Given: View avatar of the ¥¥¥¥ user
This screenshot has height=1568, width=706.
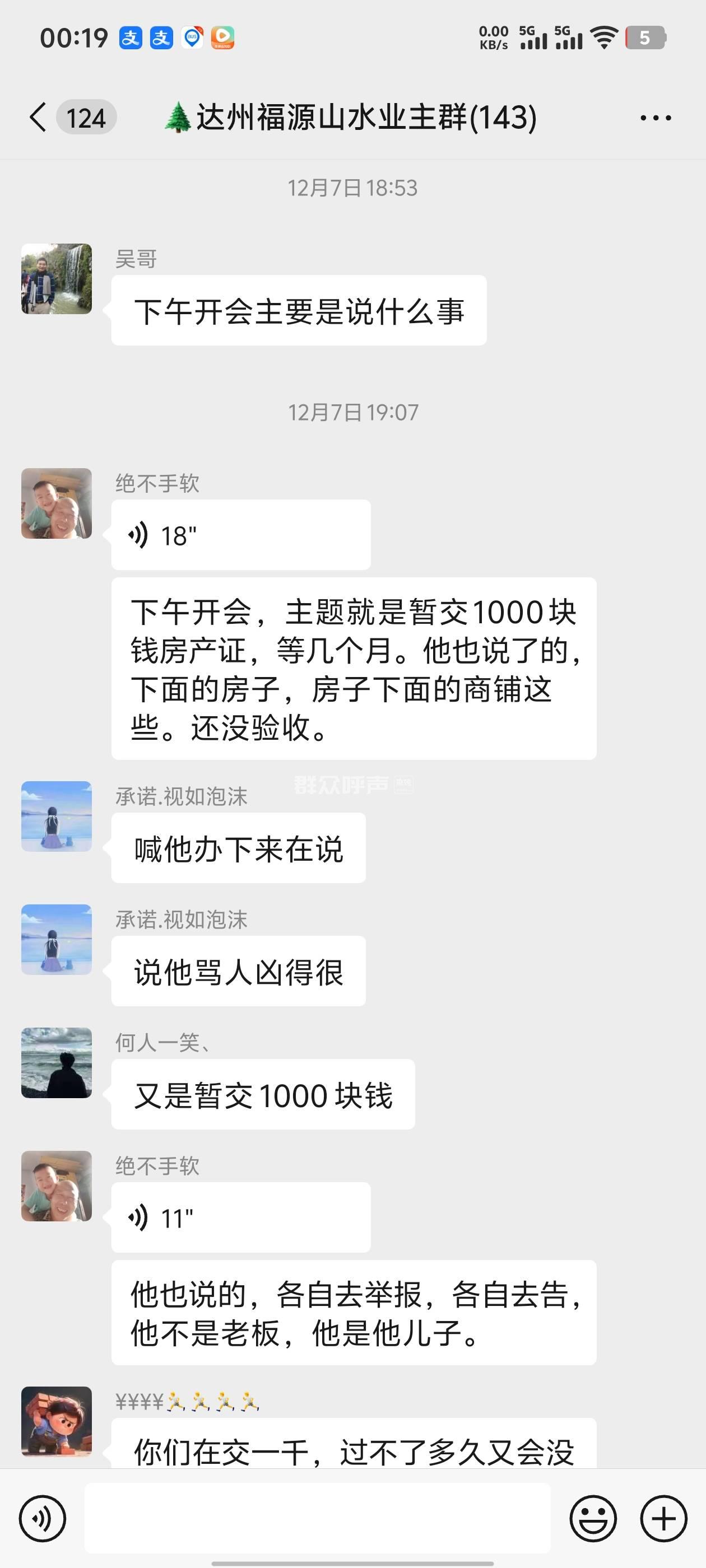Looking at the screenshot, I should (57, 1421).
